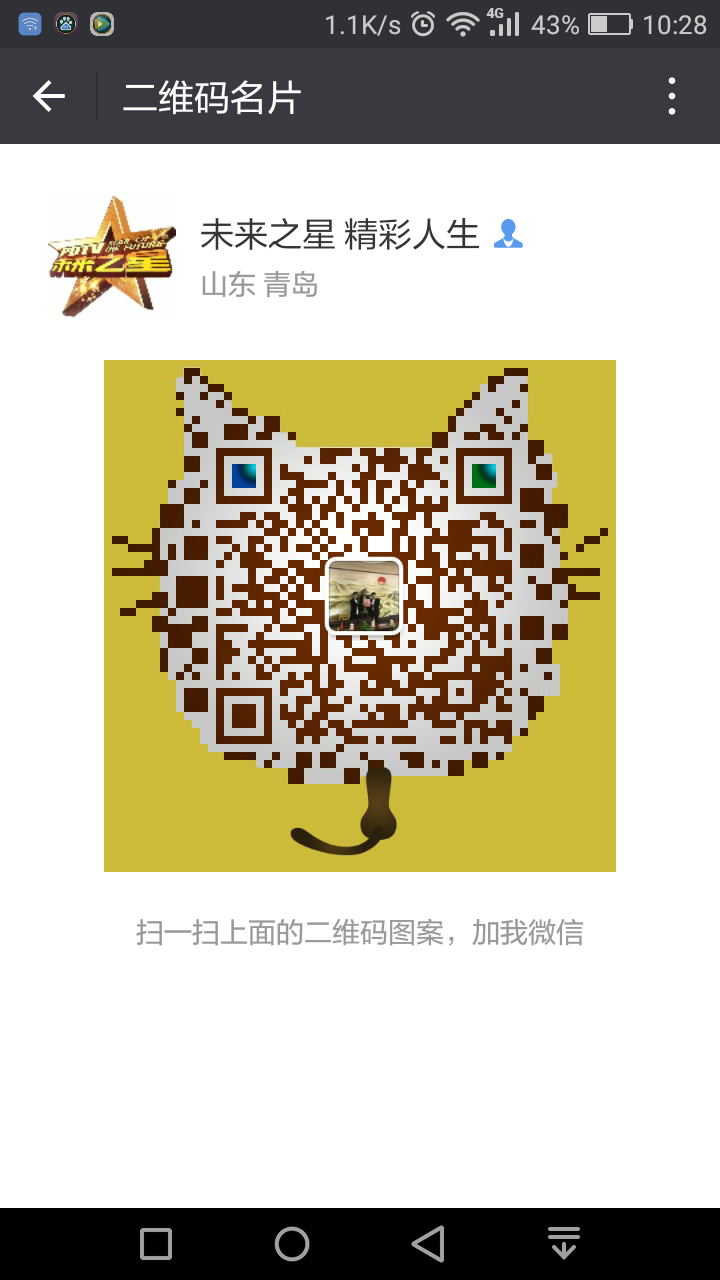Viewport: 720px width, 1280px height.
Task: Open the recent apps view
Action: coord(156,1244)
